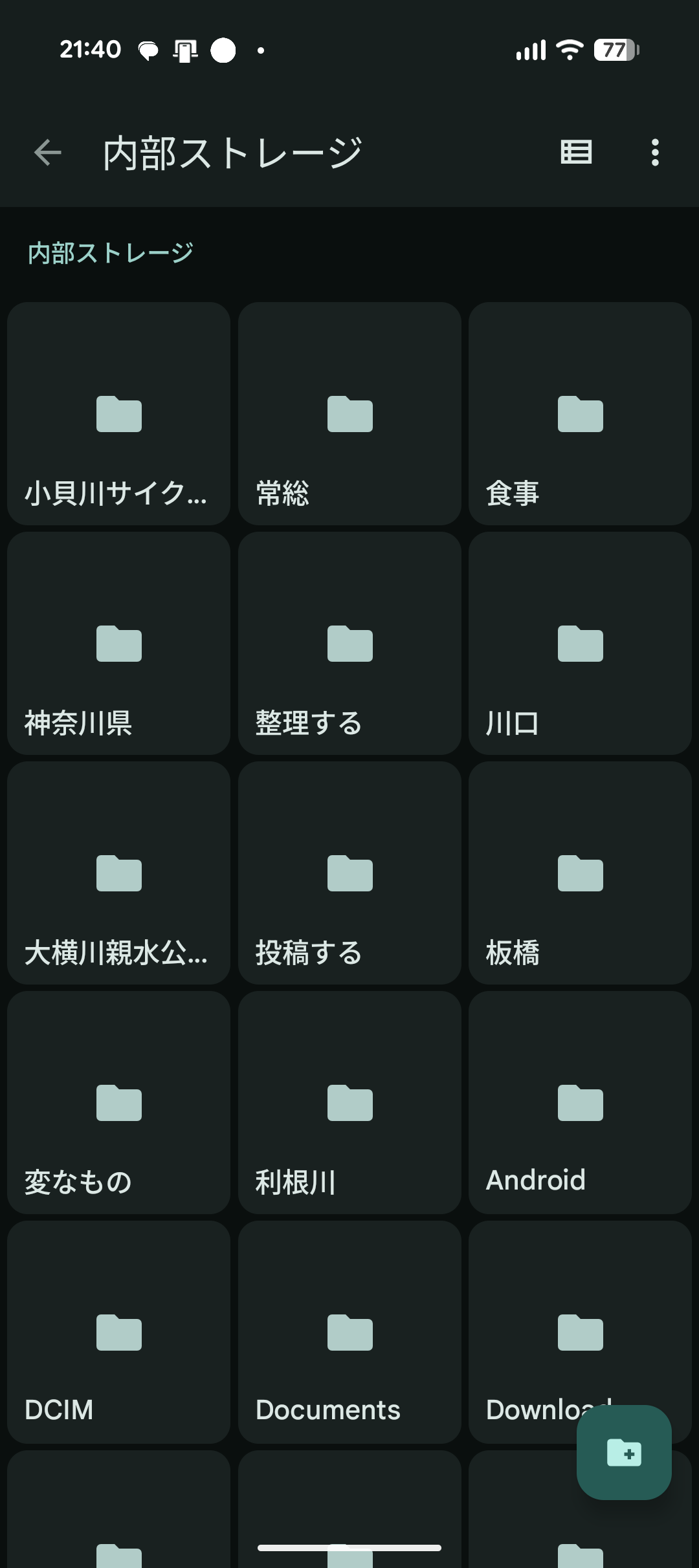Open the three-dot overflow menu

(655, 153)
